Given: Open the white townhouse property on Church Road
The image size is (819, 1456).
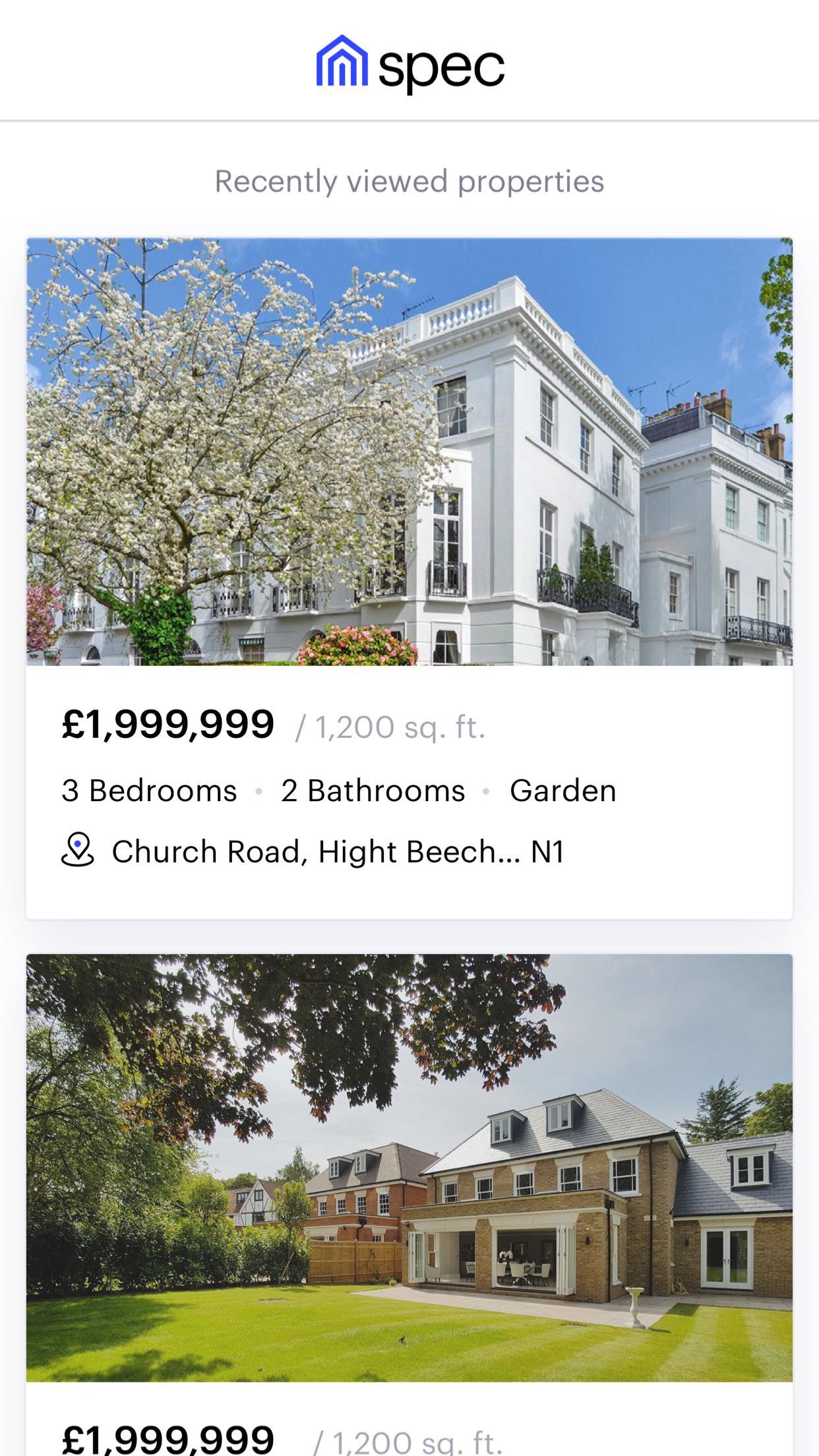Looking at the screenshot, I should coord(409,452).
